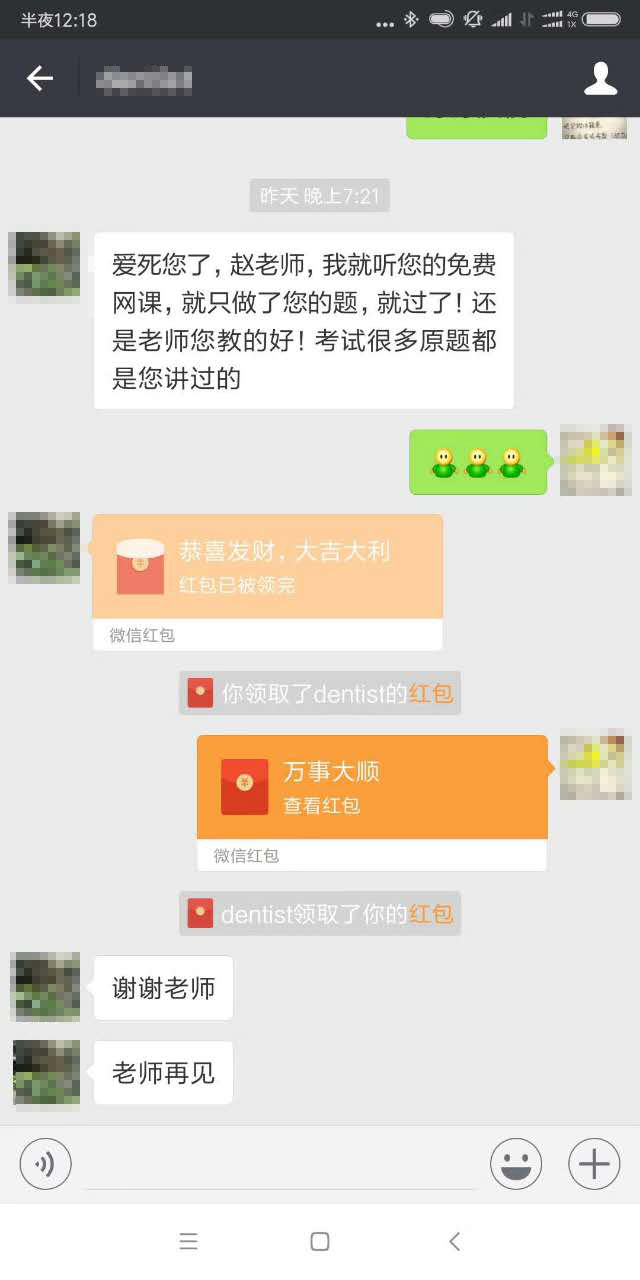Image resolution: width=640 pixels, height=1280 pixels.
Task: Open the 恭喜发财，大吉大利 red packet
Action: click(267, 568)
